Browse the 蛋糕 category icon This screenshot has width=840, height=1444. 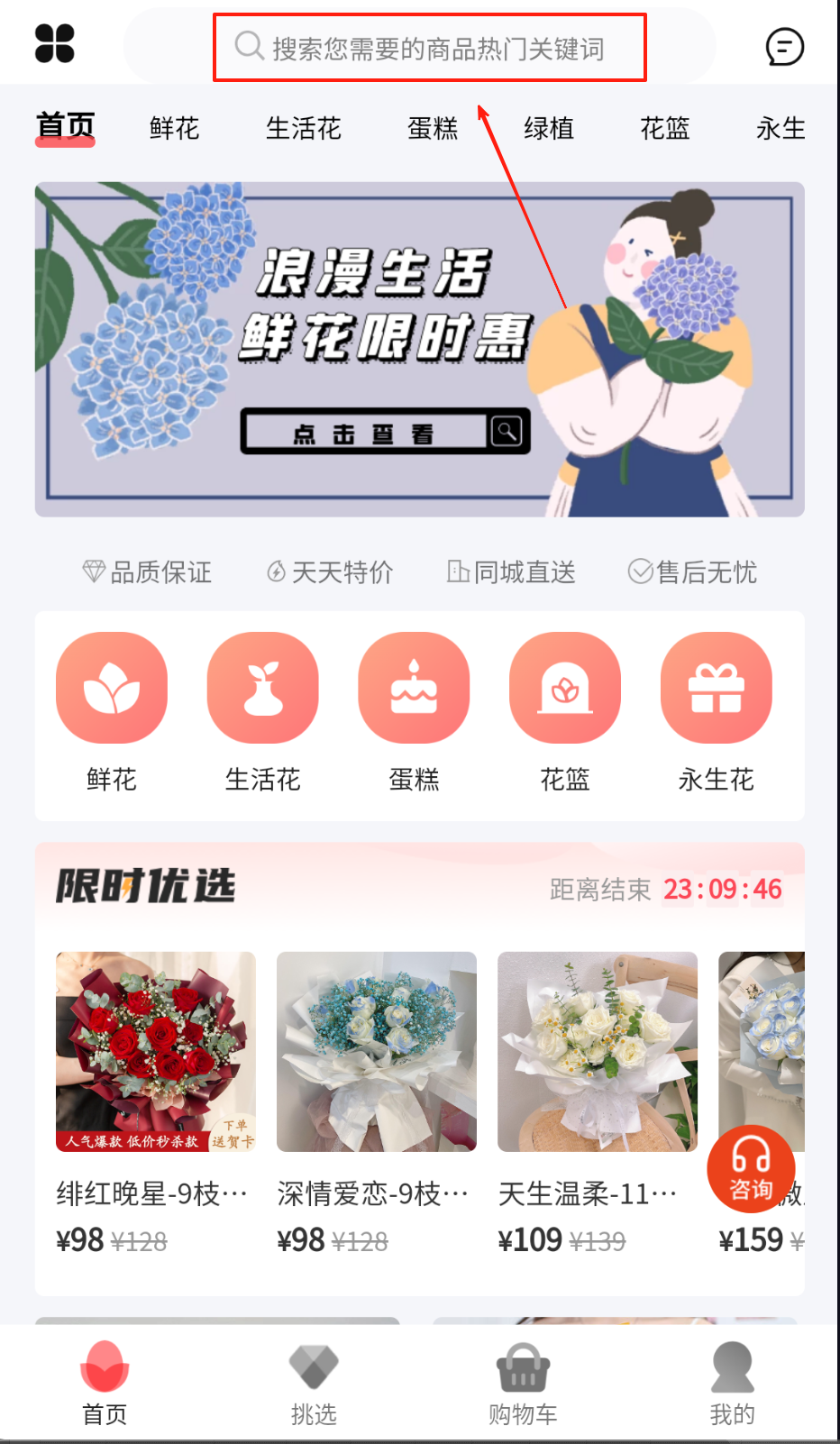coord(414,690)
